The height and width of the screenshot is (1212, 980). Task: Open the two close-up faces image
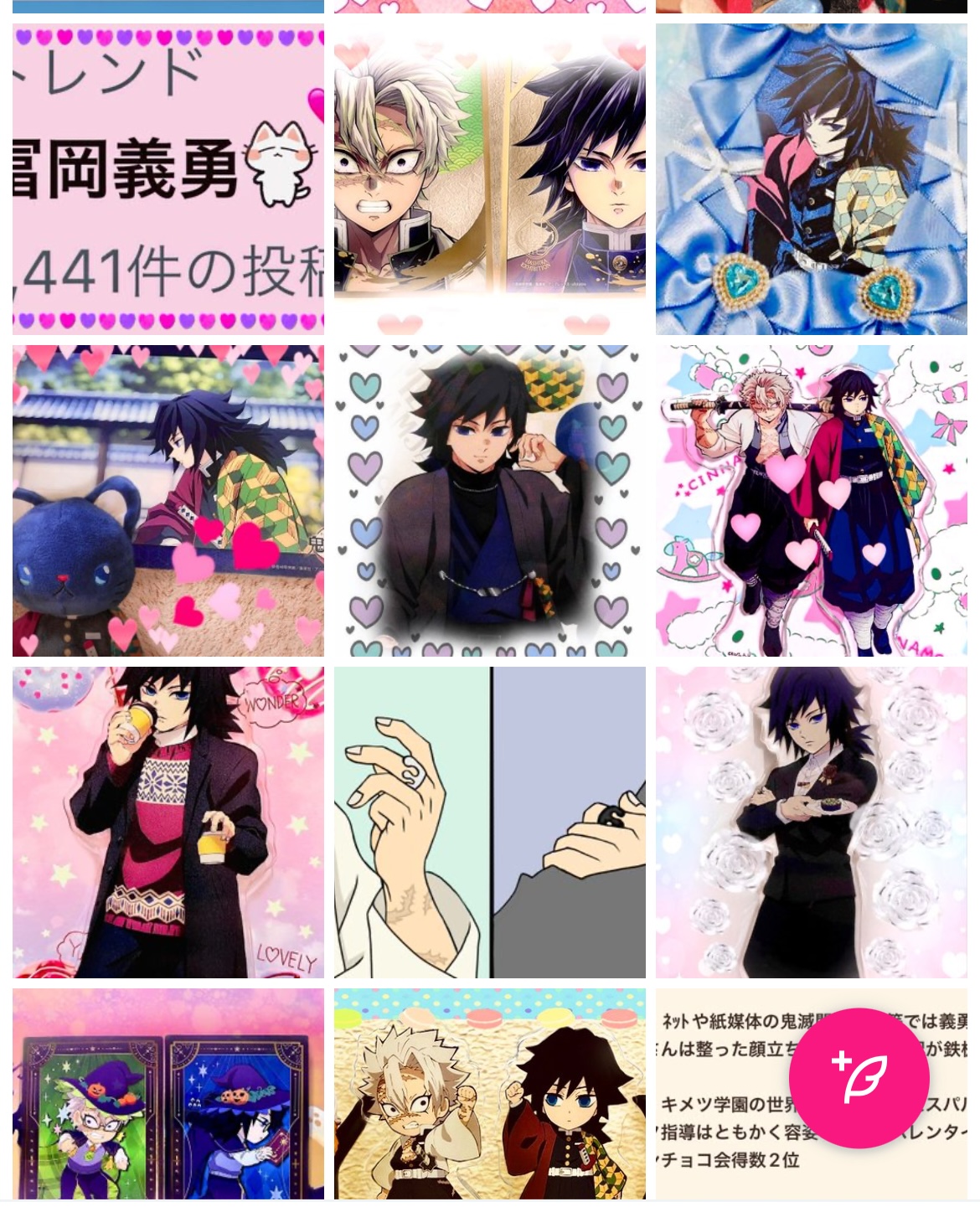(x=489, y=179)
